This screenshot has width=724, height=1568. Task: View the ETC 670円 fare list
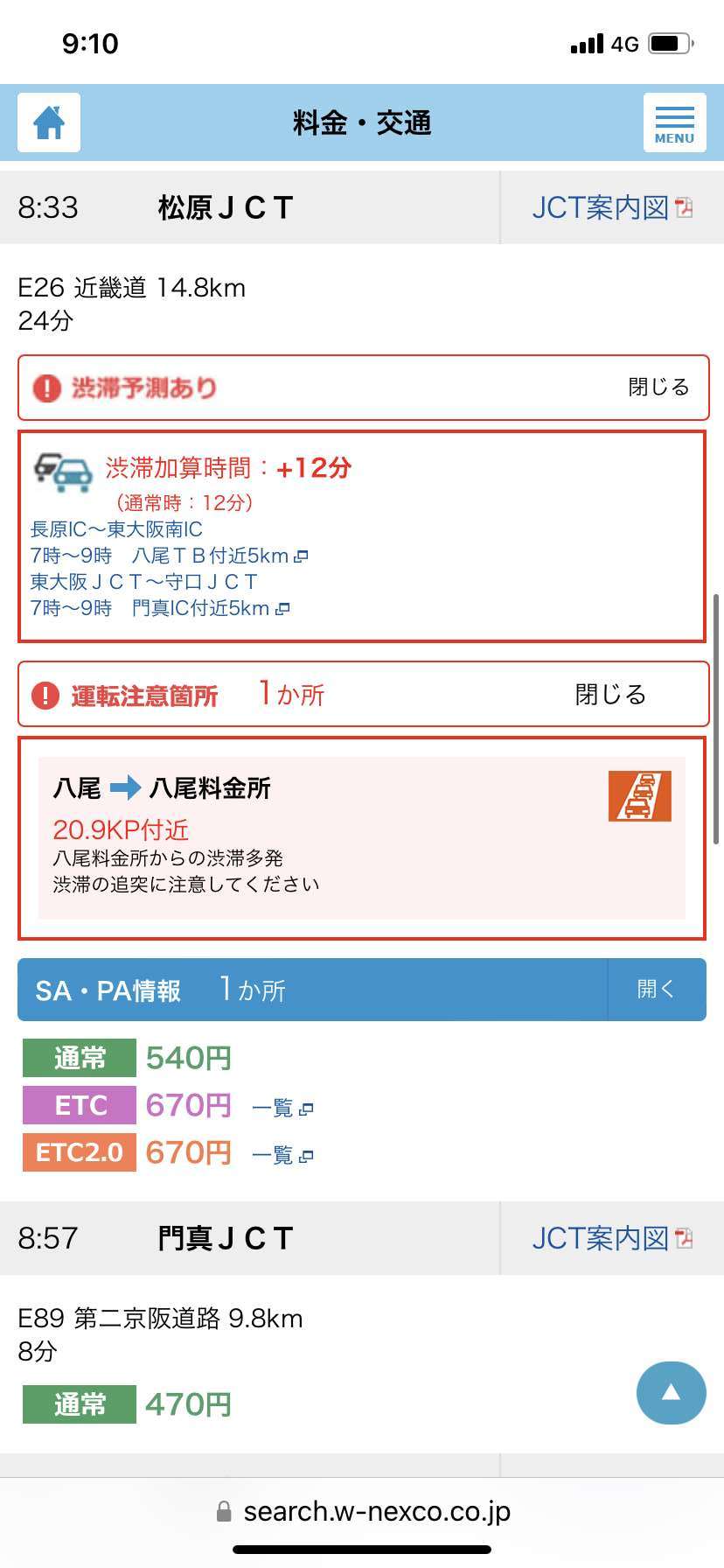(x=282, y=1108)
